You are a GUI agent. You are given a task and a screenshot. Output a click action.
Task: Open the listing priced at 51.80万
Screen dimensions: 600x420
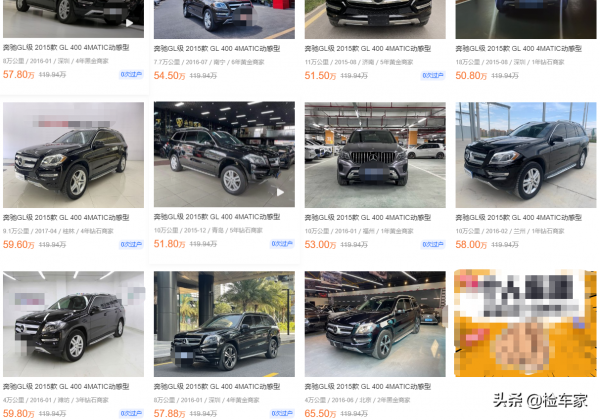click(x=224, y=155)
